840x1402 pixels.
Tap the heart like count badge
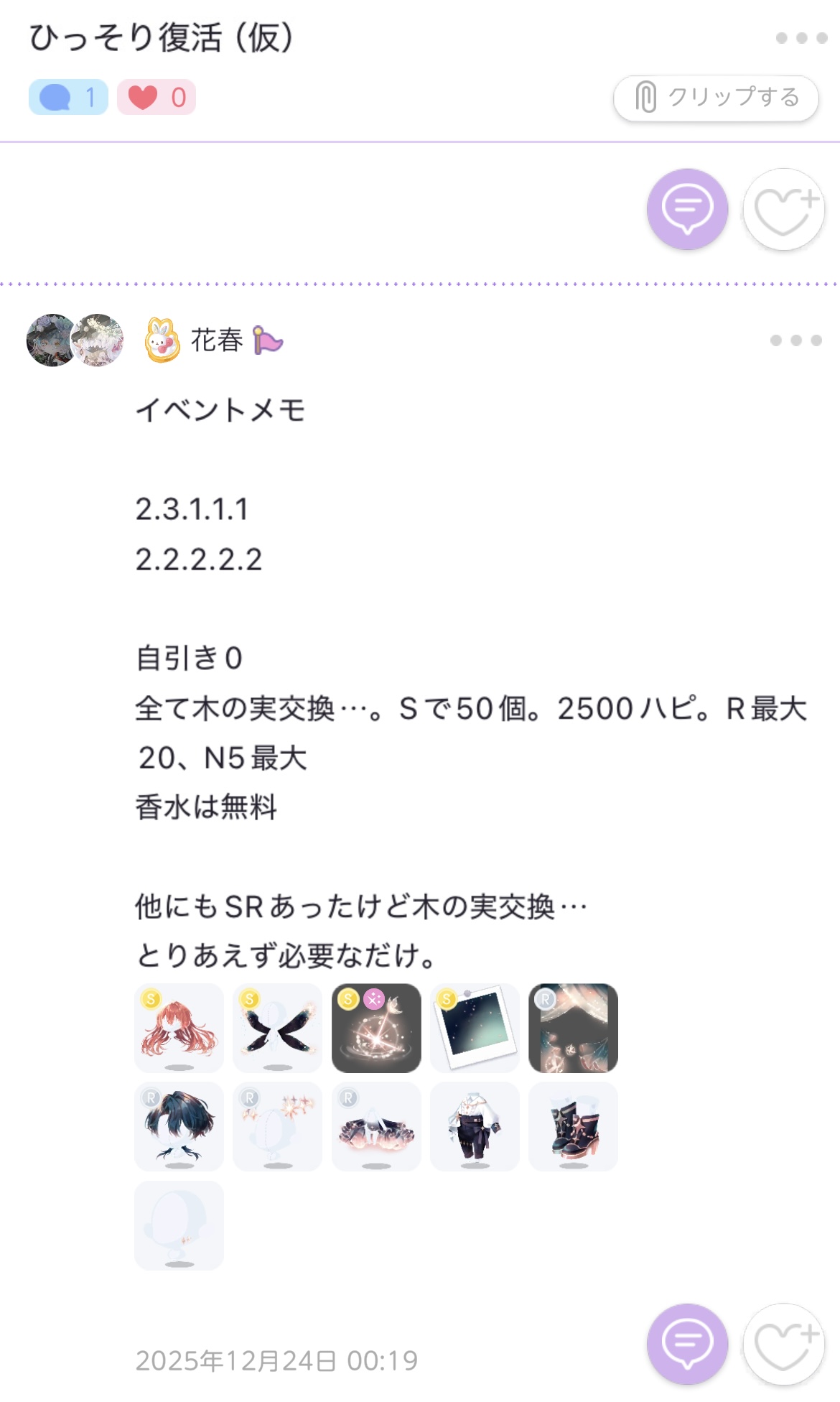pyautogui.click(x=157, y=97)
